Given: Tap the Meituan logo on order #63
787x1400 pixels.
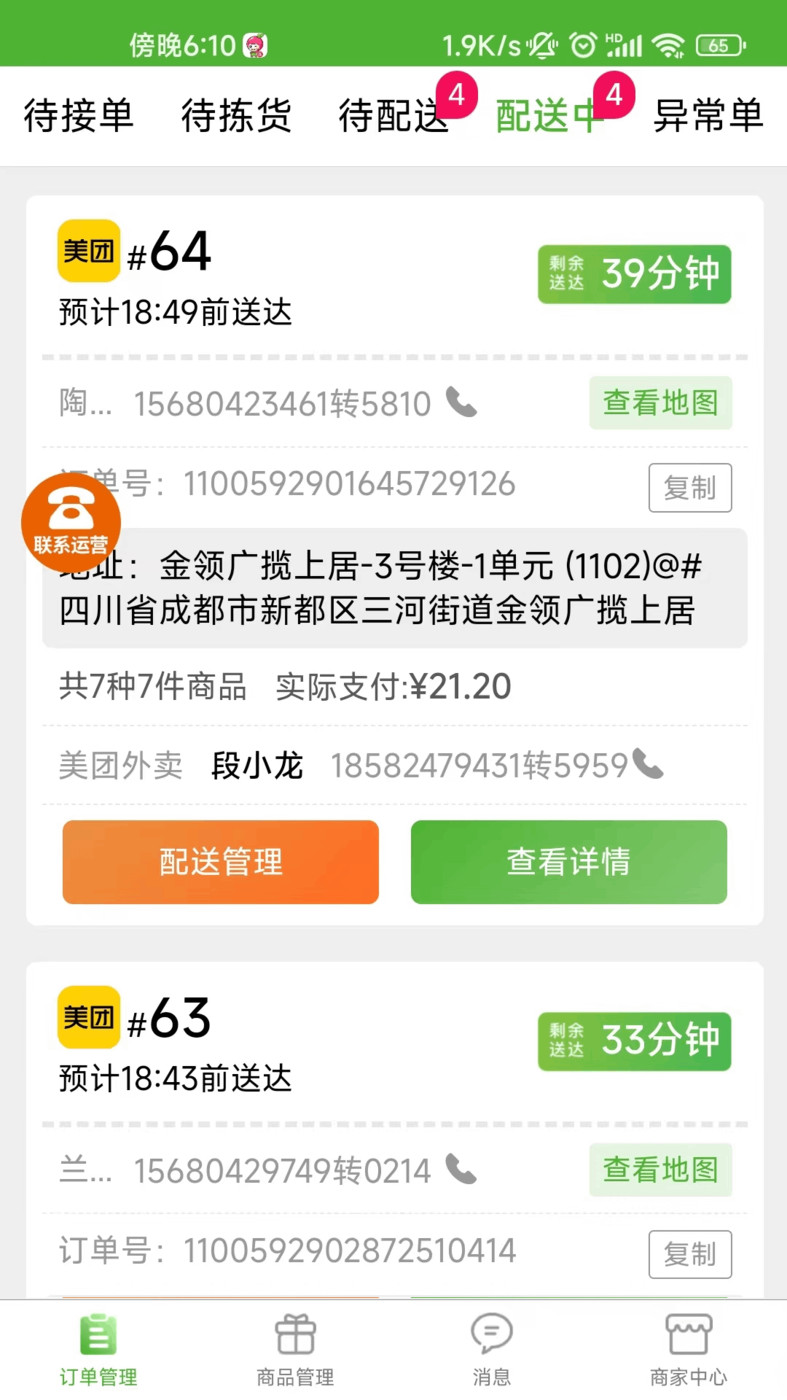Looking at the screenshot, I should point(89,1018).
